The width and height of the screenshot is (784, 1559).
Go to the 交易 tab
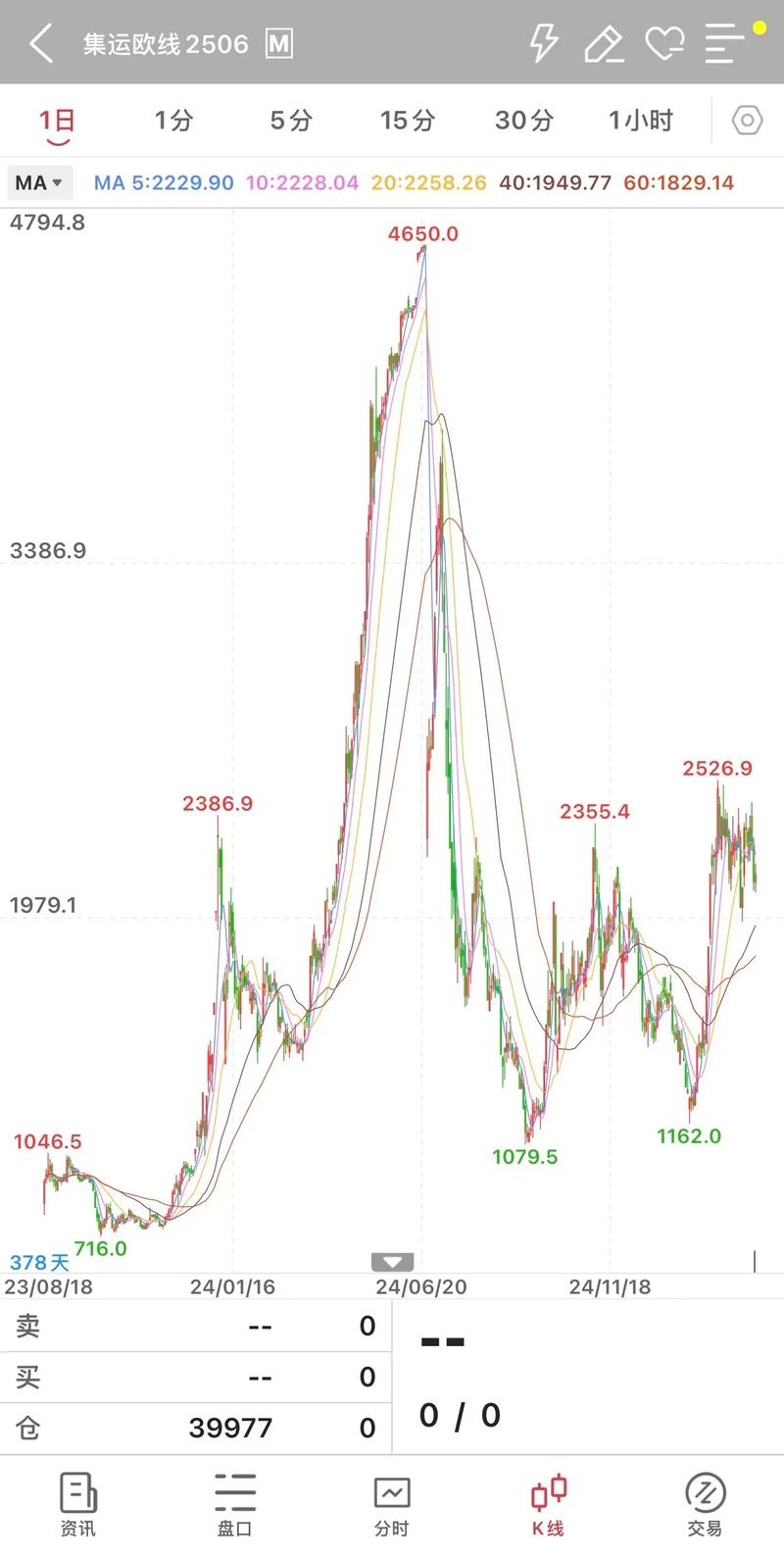click(x=705, y=1504)
